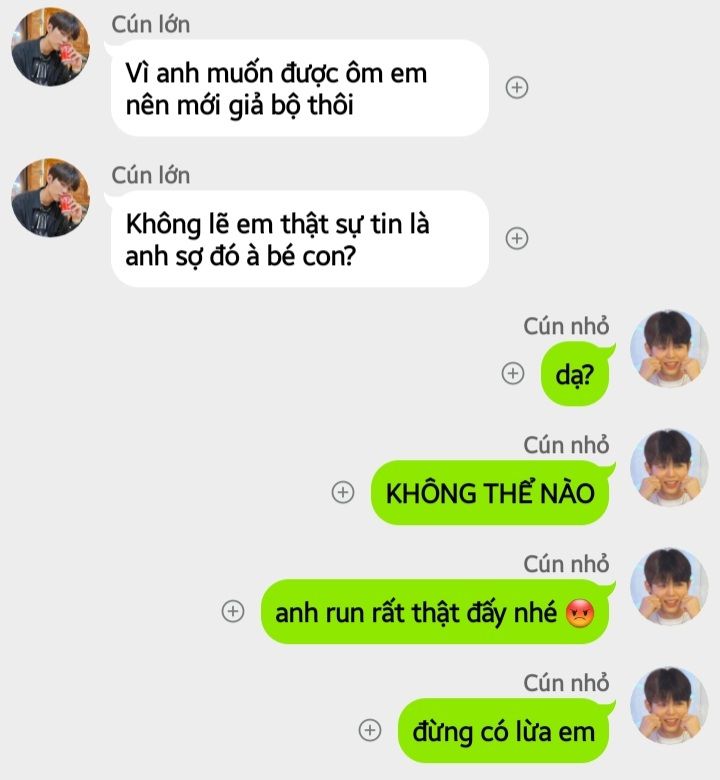
Task: Tap the plus icon next to "KHÔNG THỂ NÀO"
Action: point(343,493)
